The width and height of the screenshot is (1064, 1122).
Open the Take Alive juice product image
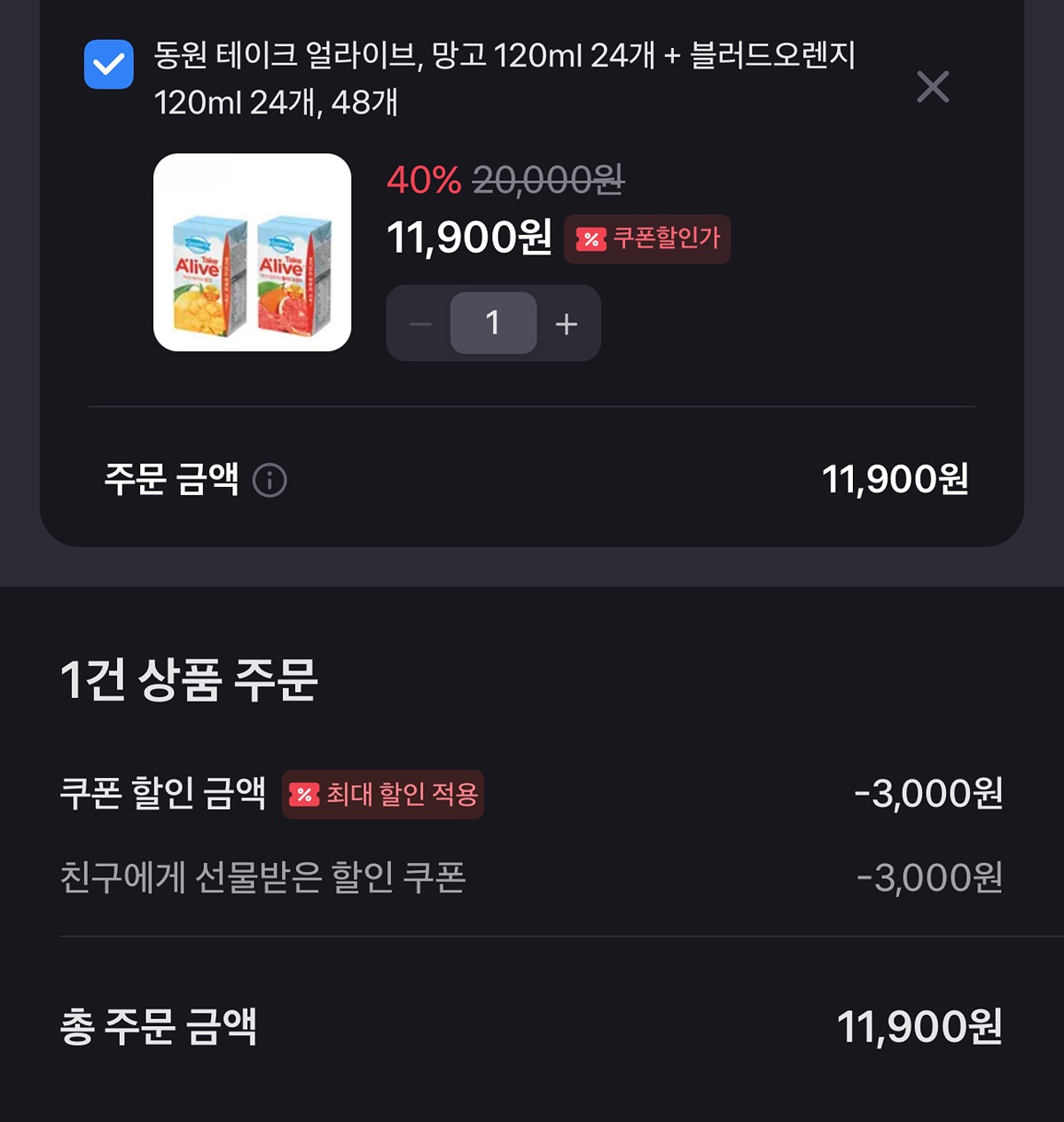click(x=253, y=253)
